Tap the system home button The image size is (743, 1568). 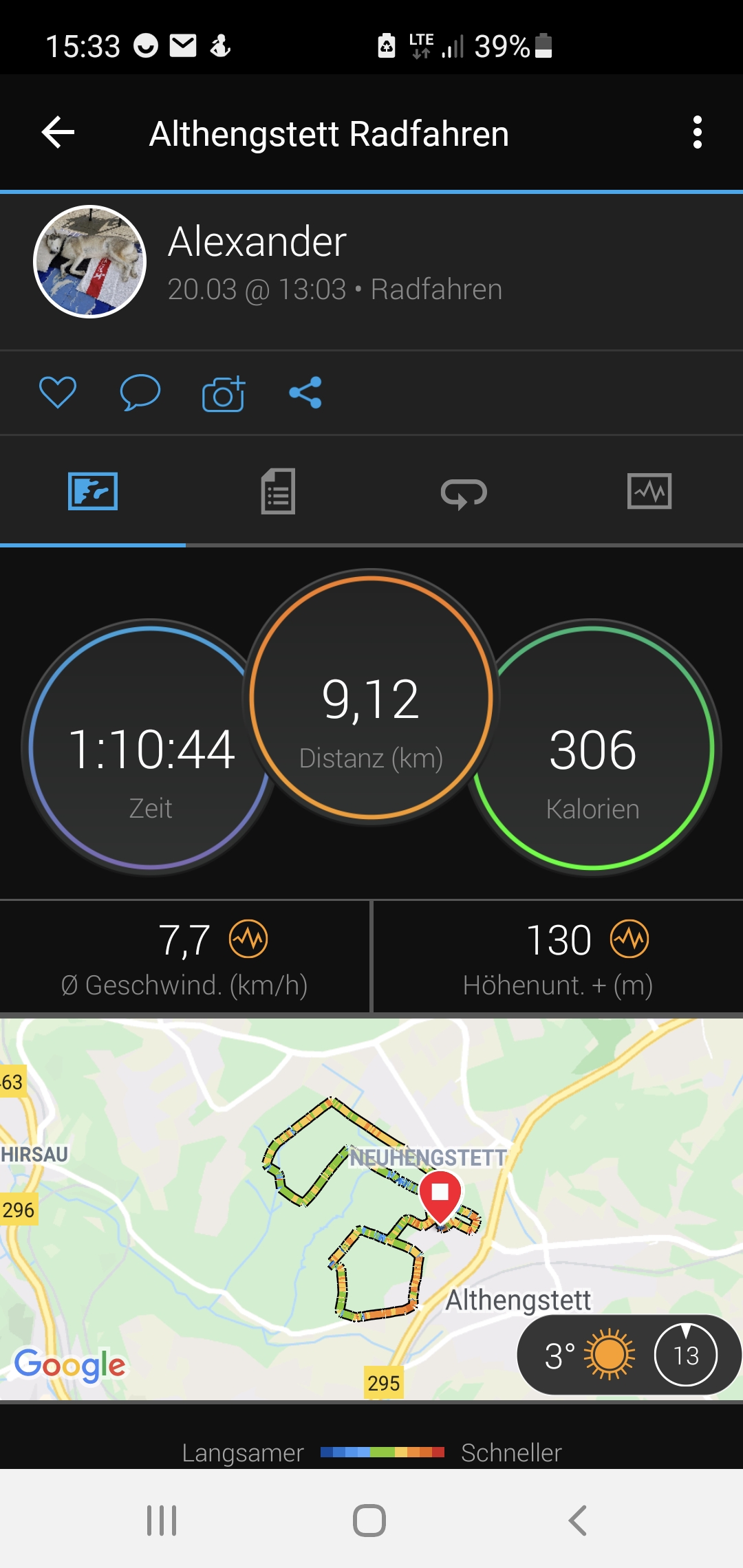(x=369, y=1521)
